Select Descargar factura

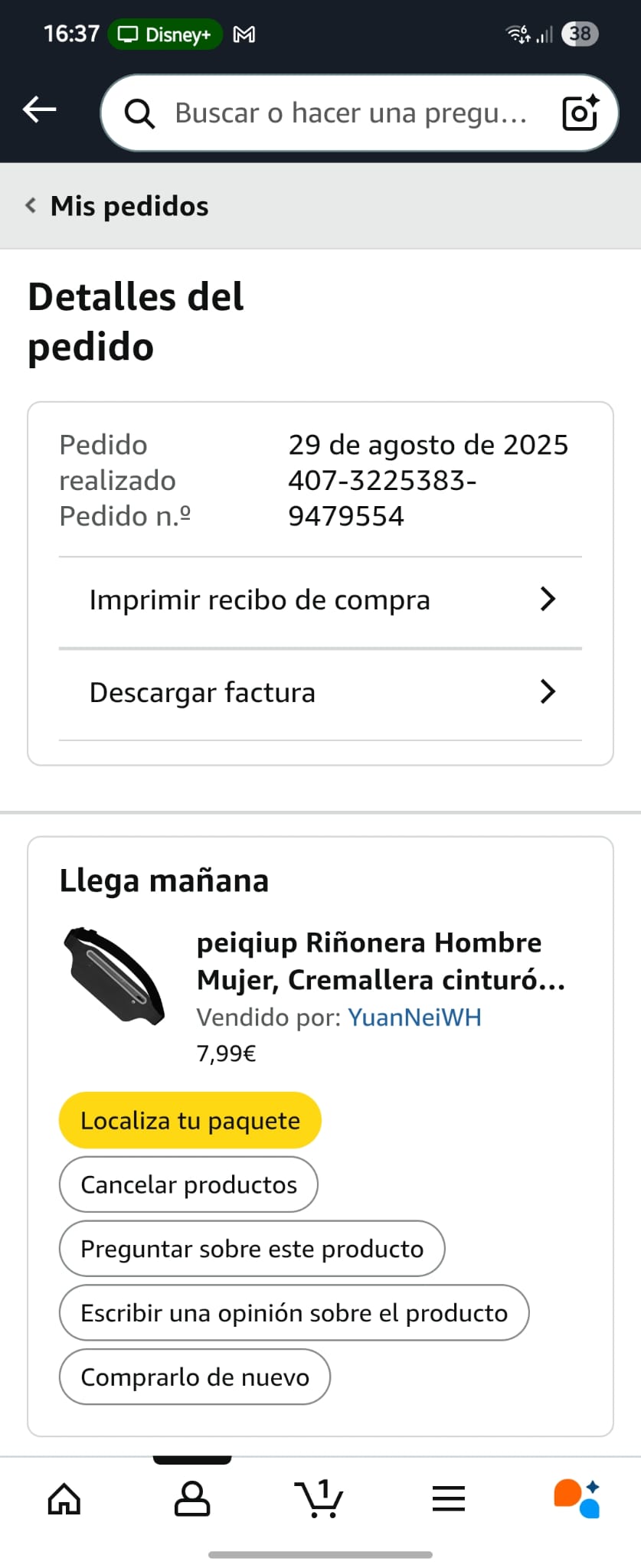coord(320,693)
